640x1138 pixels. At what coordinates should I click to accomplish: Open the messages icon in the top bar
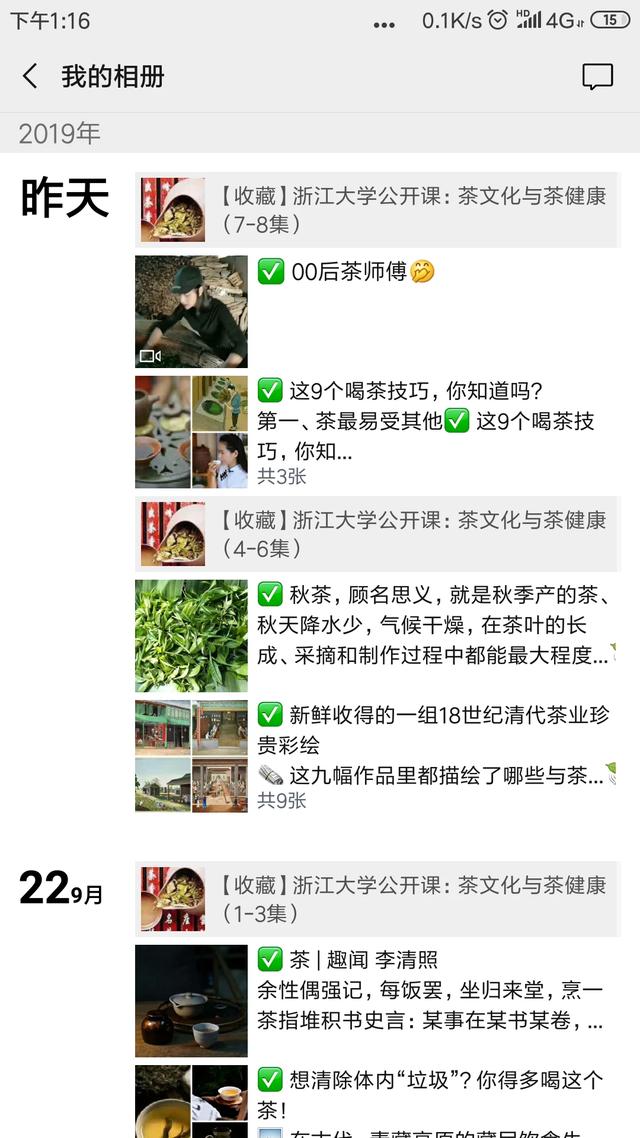pyautogui.click(x=597, y=77)
